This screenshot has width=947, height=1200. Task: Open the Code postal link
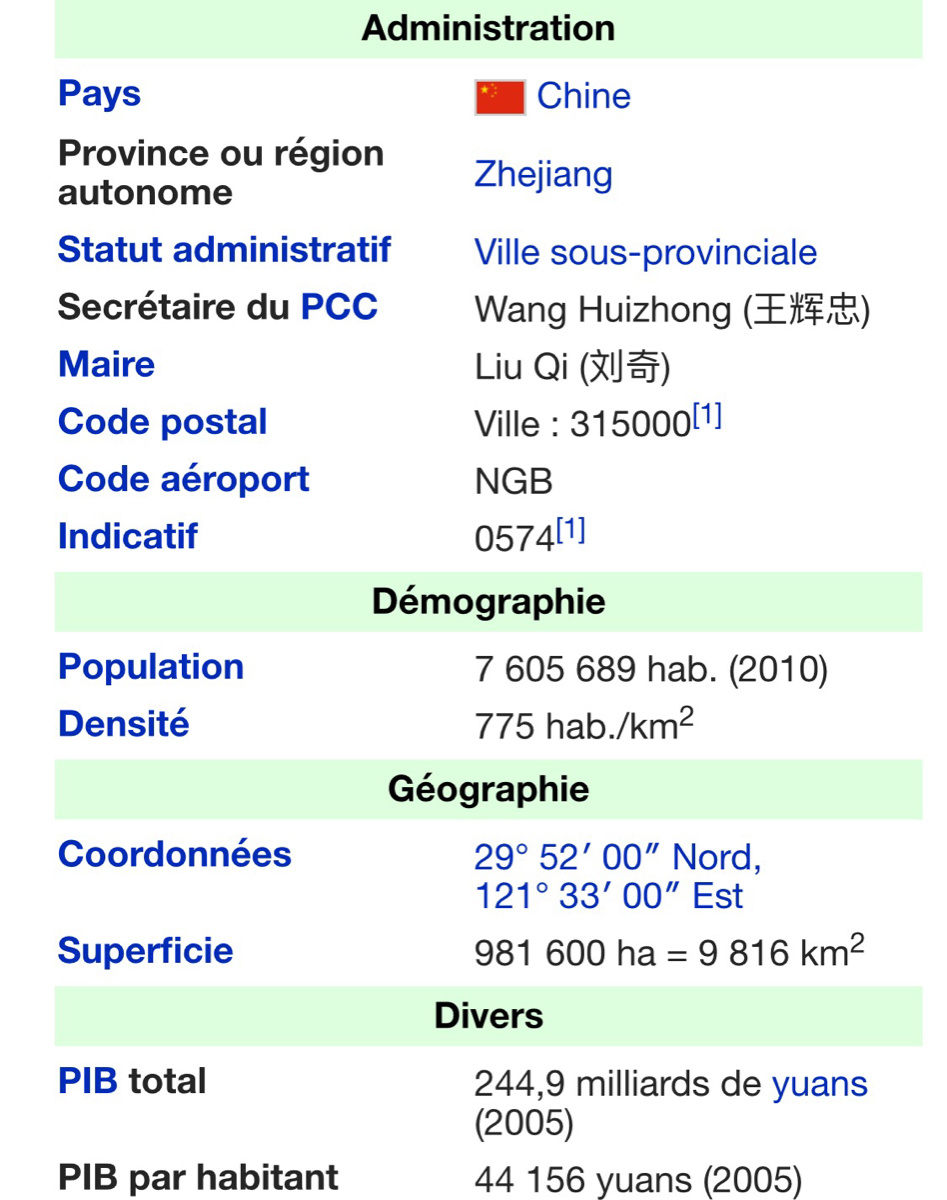(x=162, y=422)
